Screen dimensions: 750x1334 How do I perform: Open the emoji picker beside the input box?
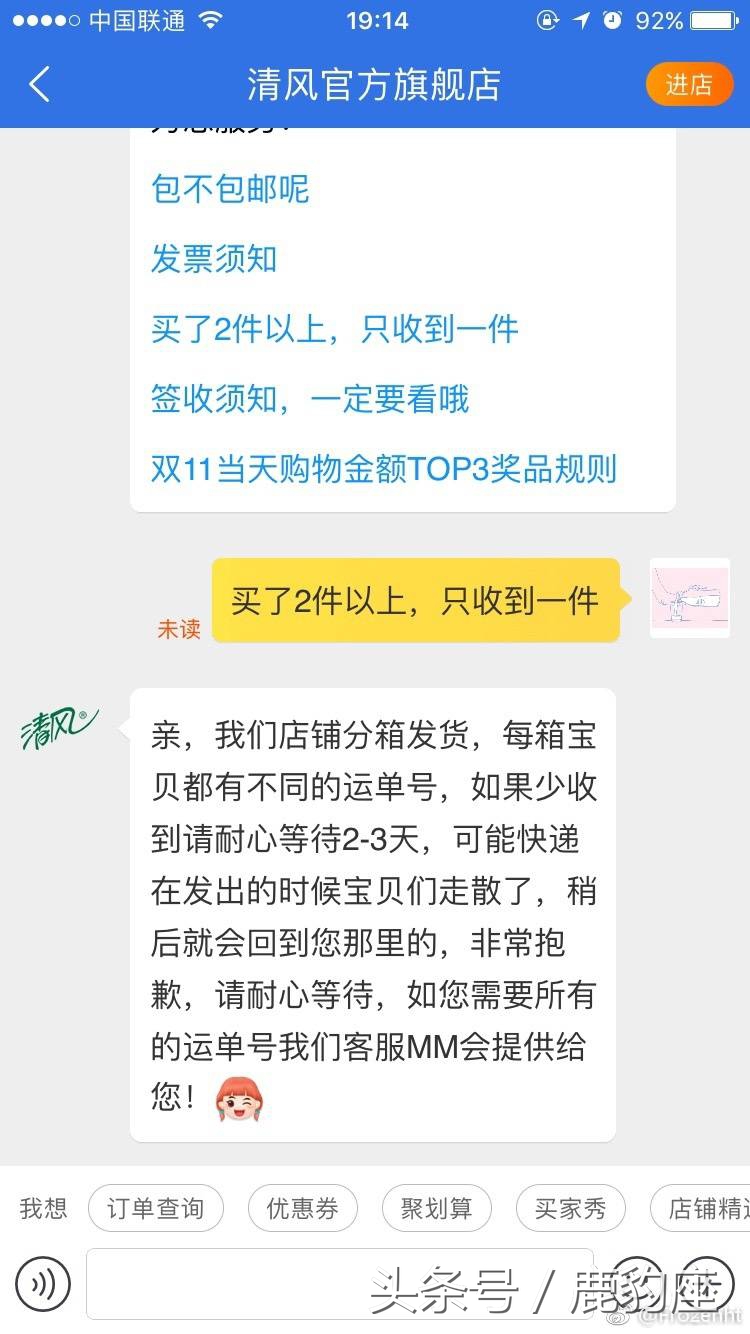(x=638, y=1285)
